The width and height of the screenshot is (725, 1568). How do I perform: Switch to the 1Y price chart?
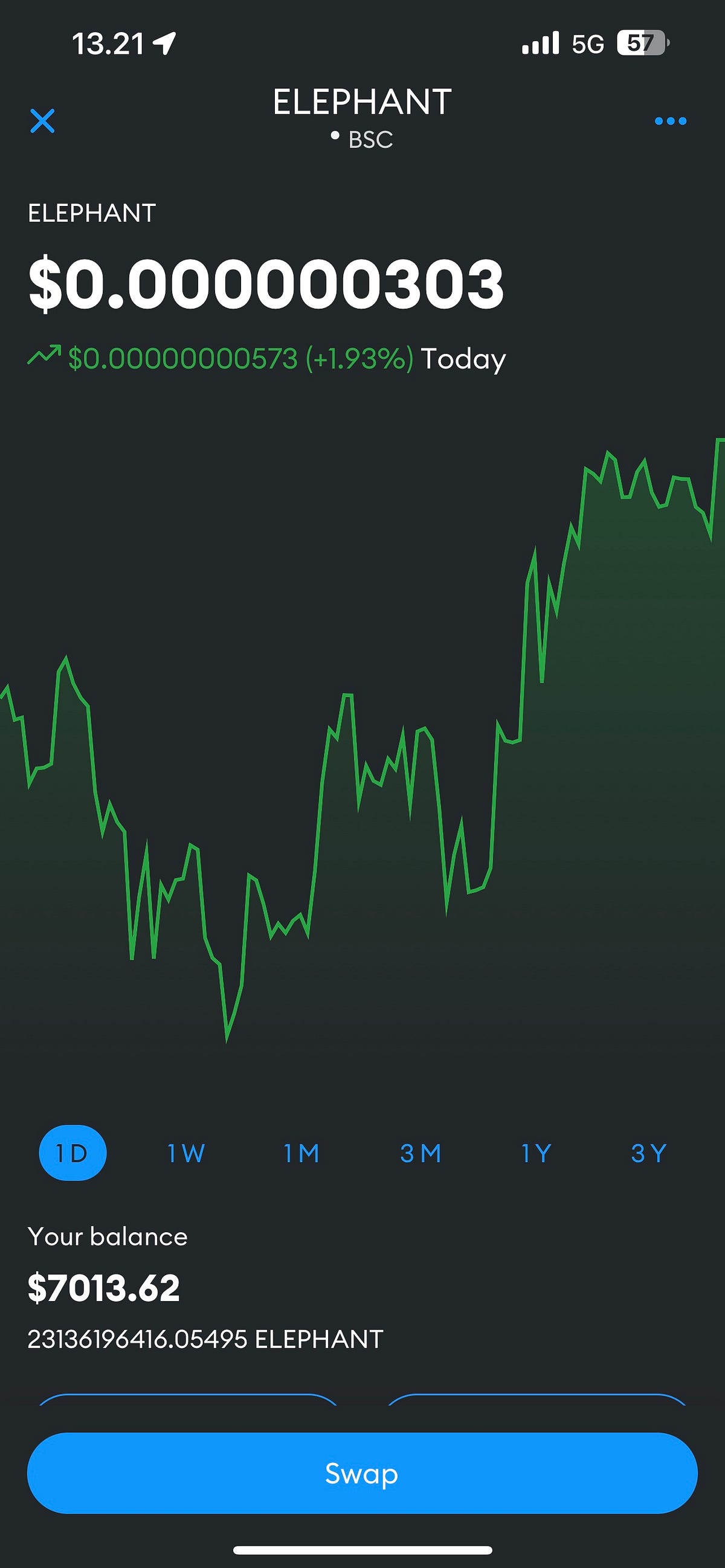pos(535,1152)
